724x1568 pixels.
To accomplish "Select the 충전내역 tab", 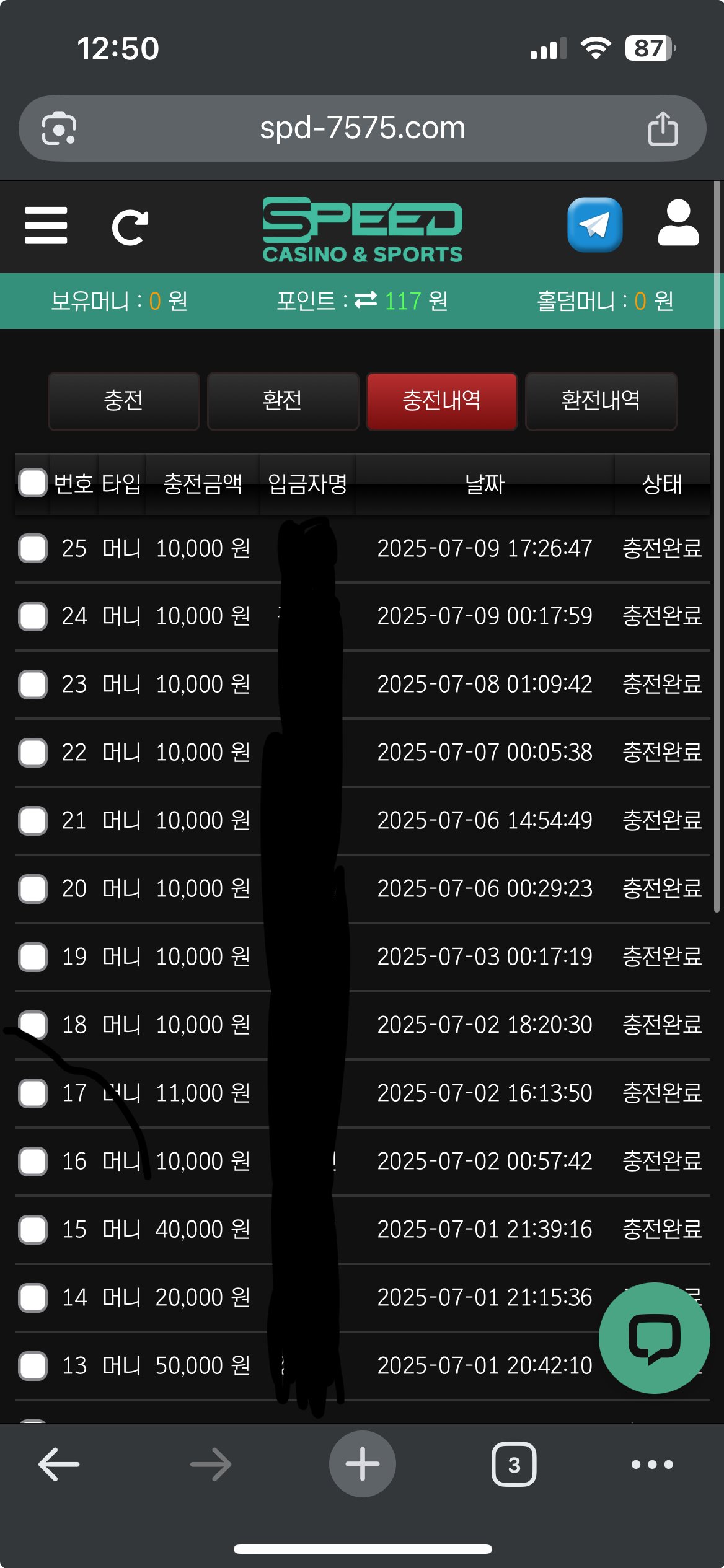I will tap(441, 400).
